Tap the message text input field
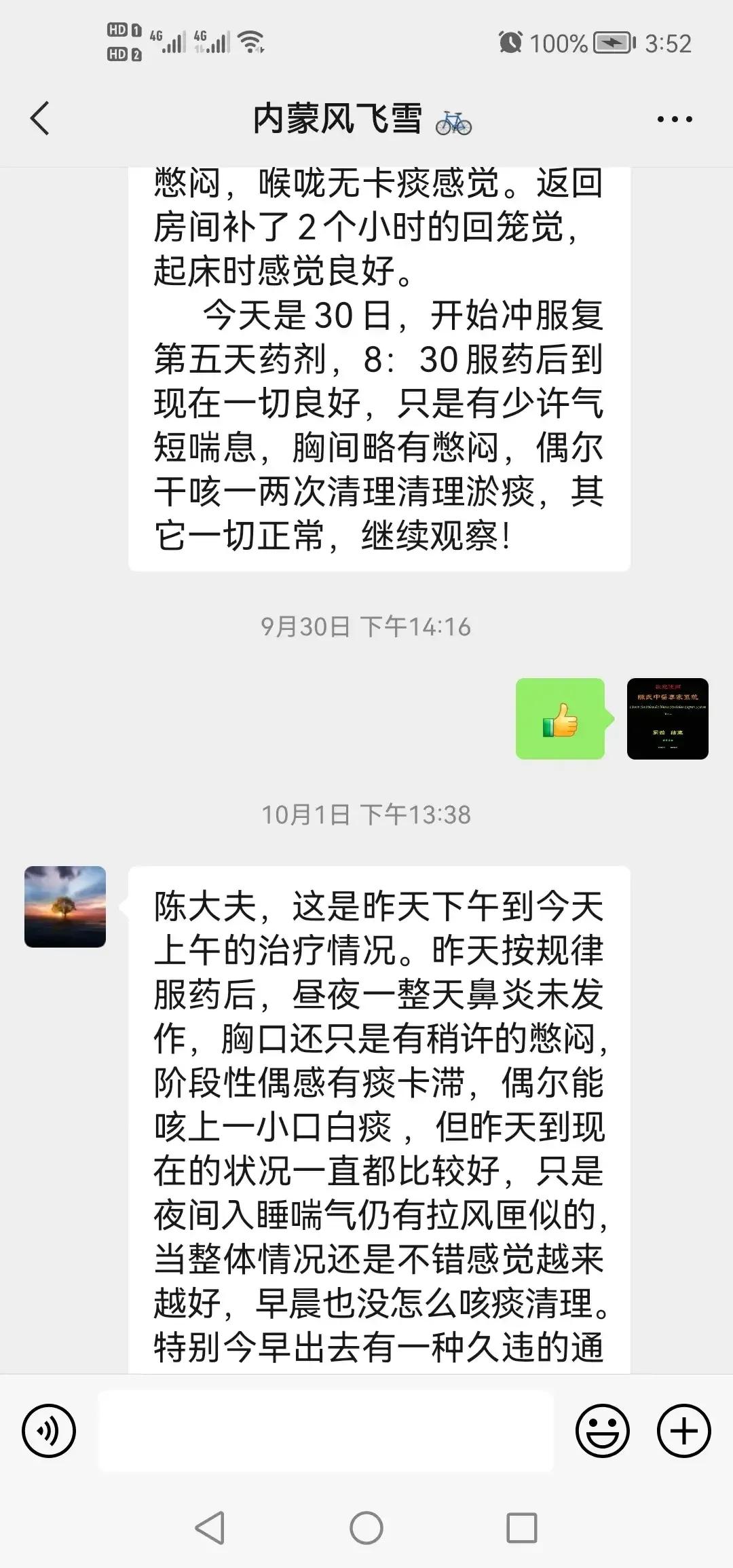733x1568 pixels. [326, 1431]
